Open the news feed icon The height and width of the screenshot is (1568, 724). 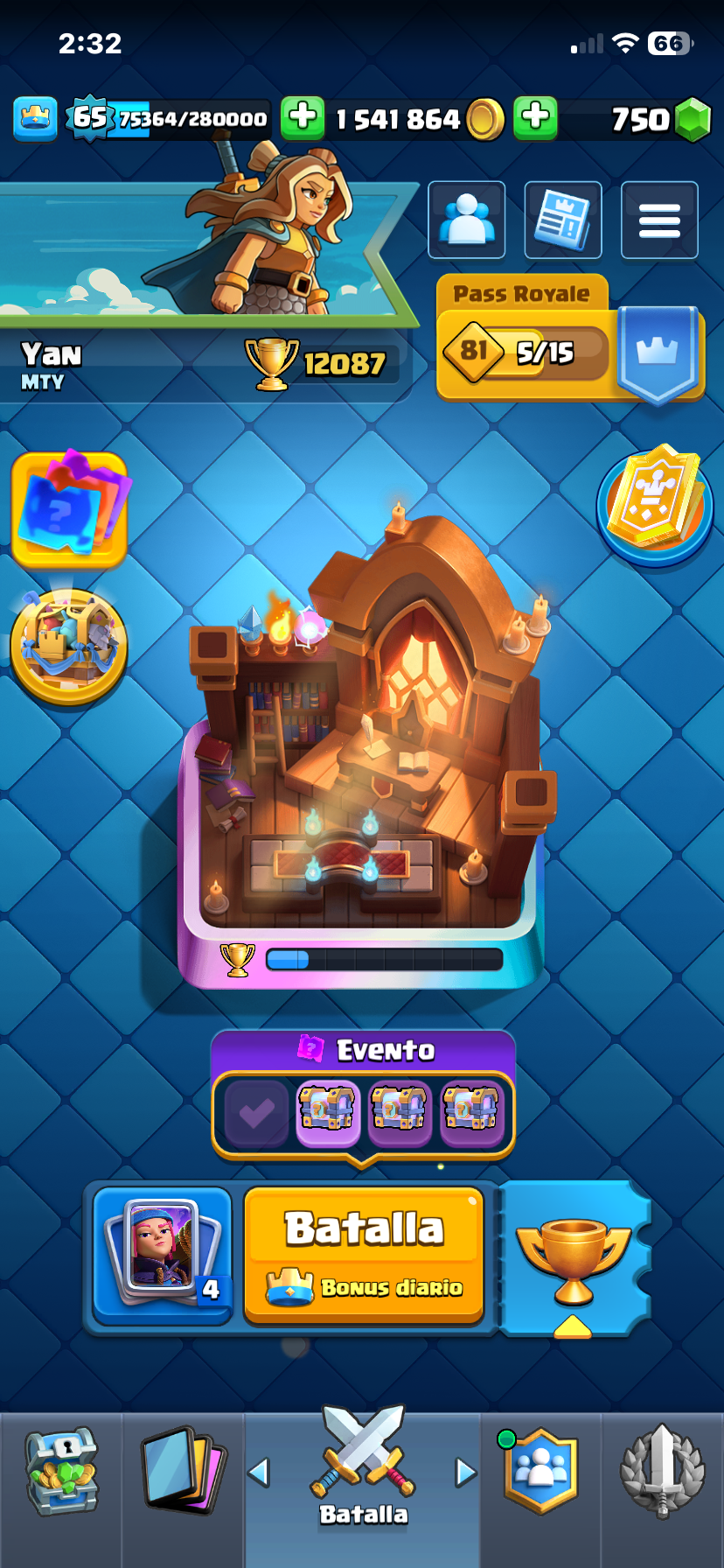point(563,220)
